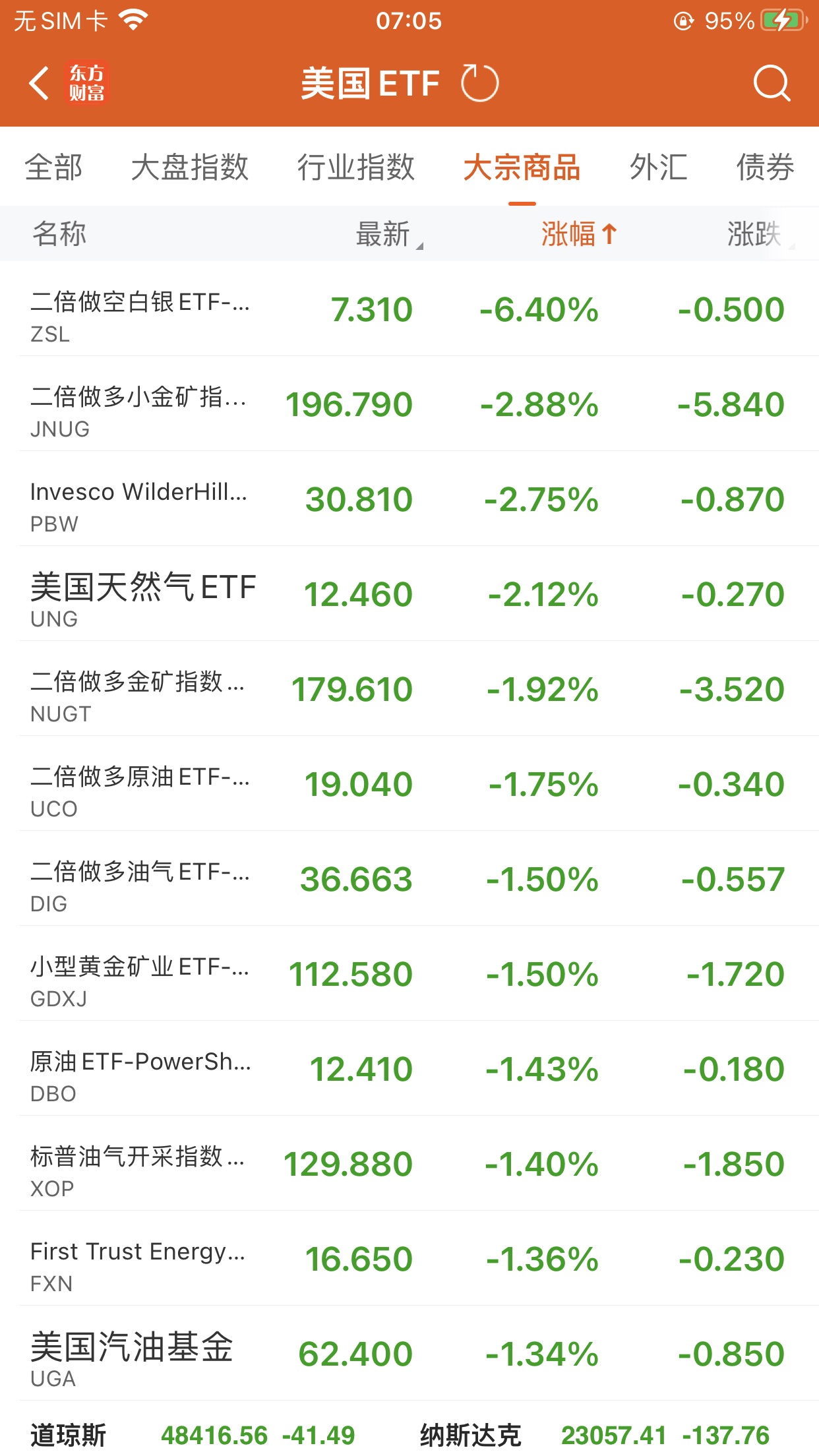Open the ZSL silver short ETF row

click(409, 309)
